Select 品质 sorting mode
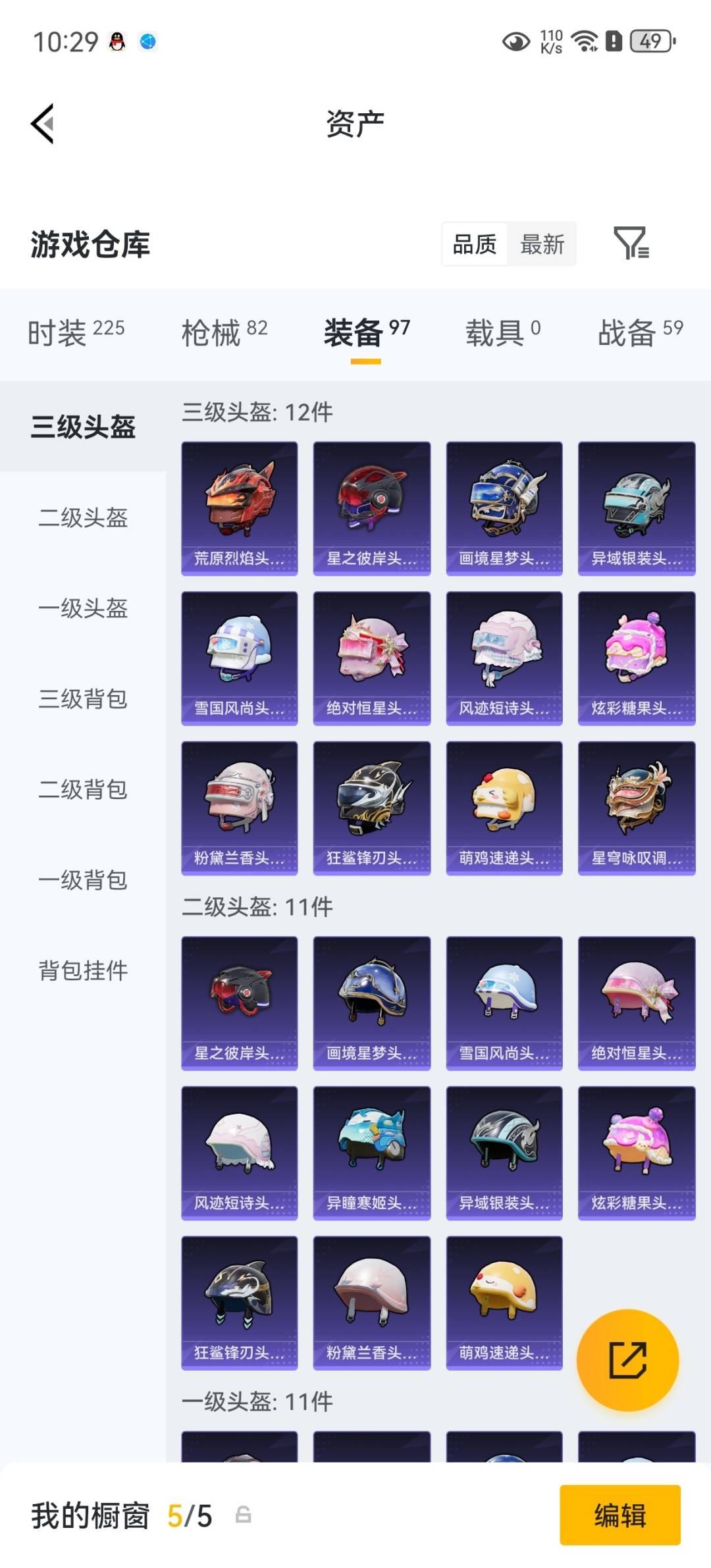 (475, 244)
